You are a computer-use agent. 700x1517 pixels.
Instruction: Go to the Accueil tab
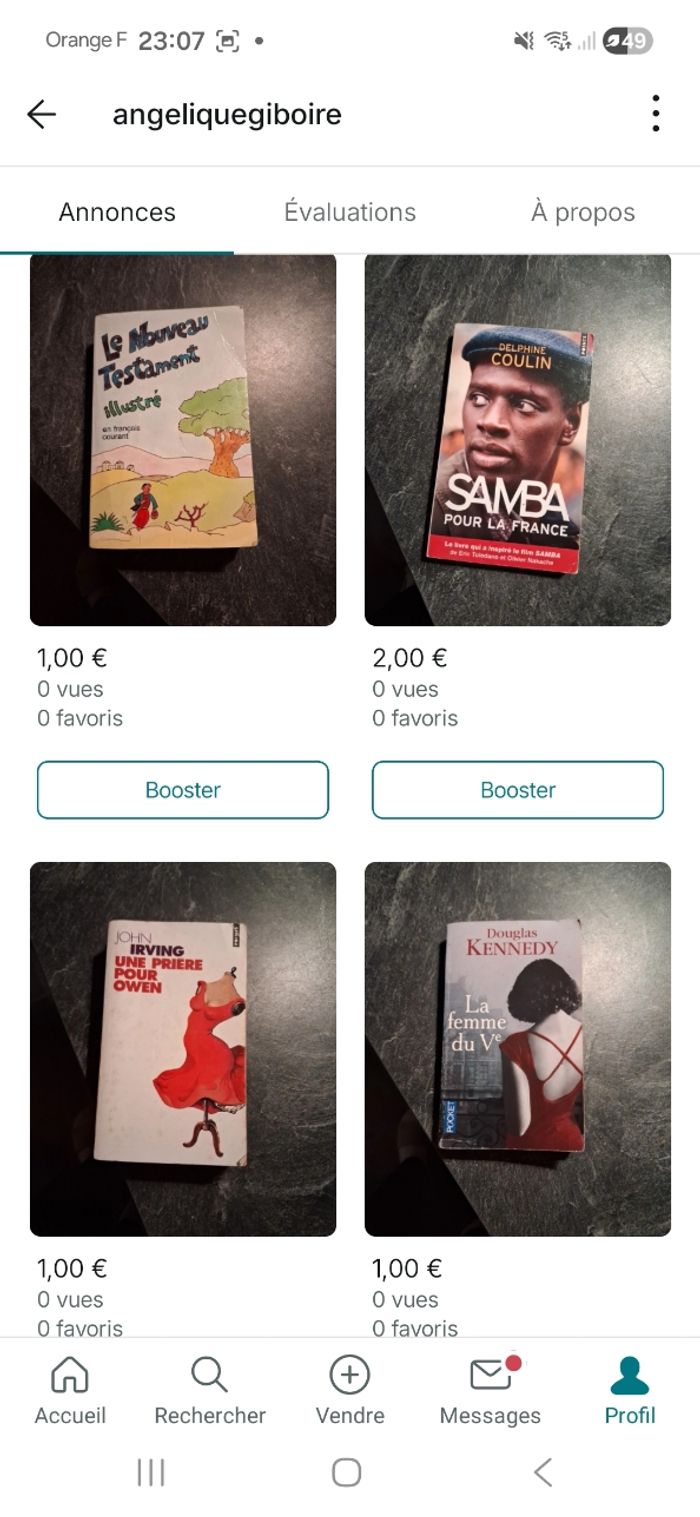pos(70,1390)
